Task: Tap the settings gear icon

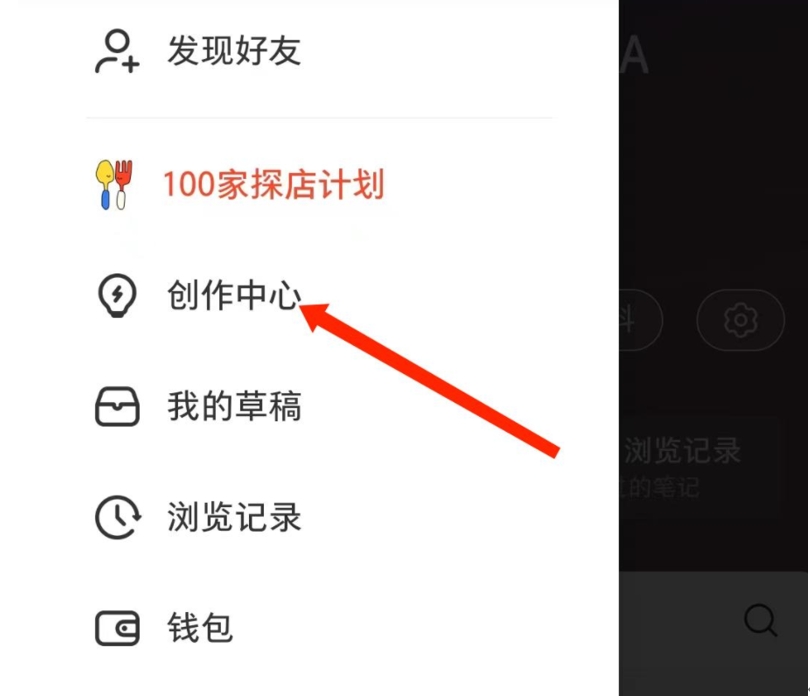Action: click(x=740, y=321)
